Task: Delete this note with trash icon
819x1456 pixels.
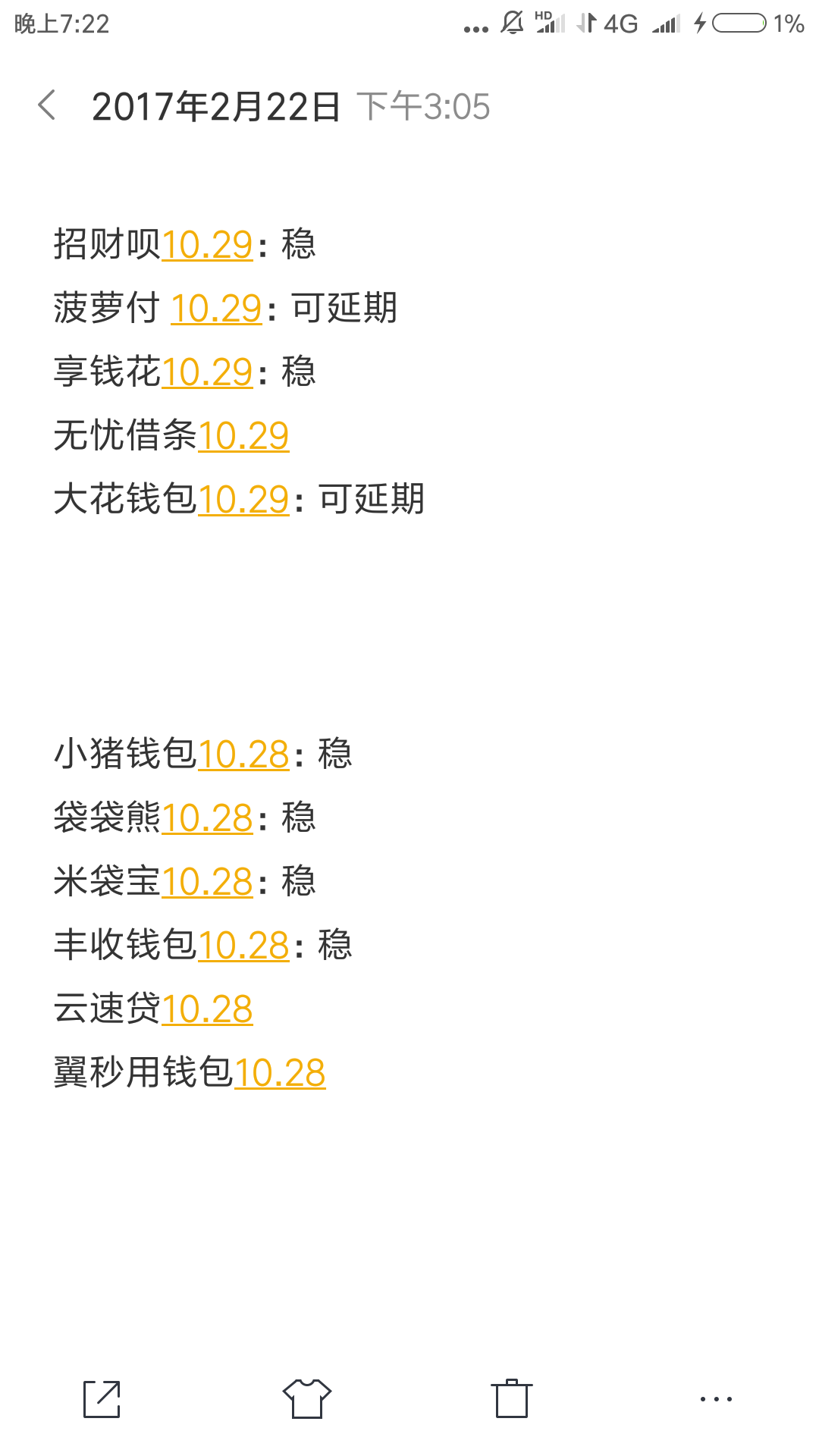Action: coord(512,1399)
